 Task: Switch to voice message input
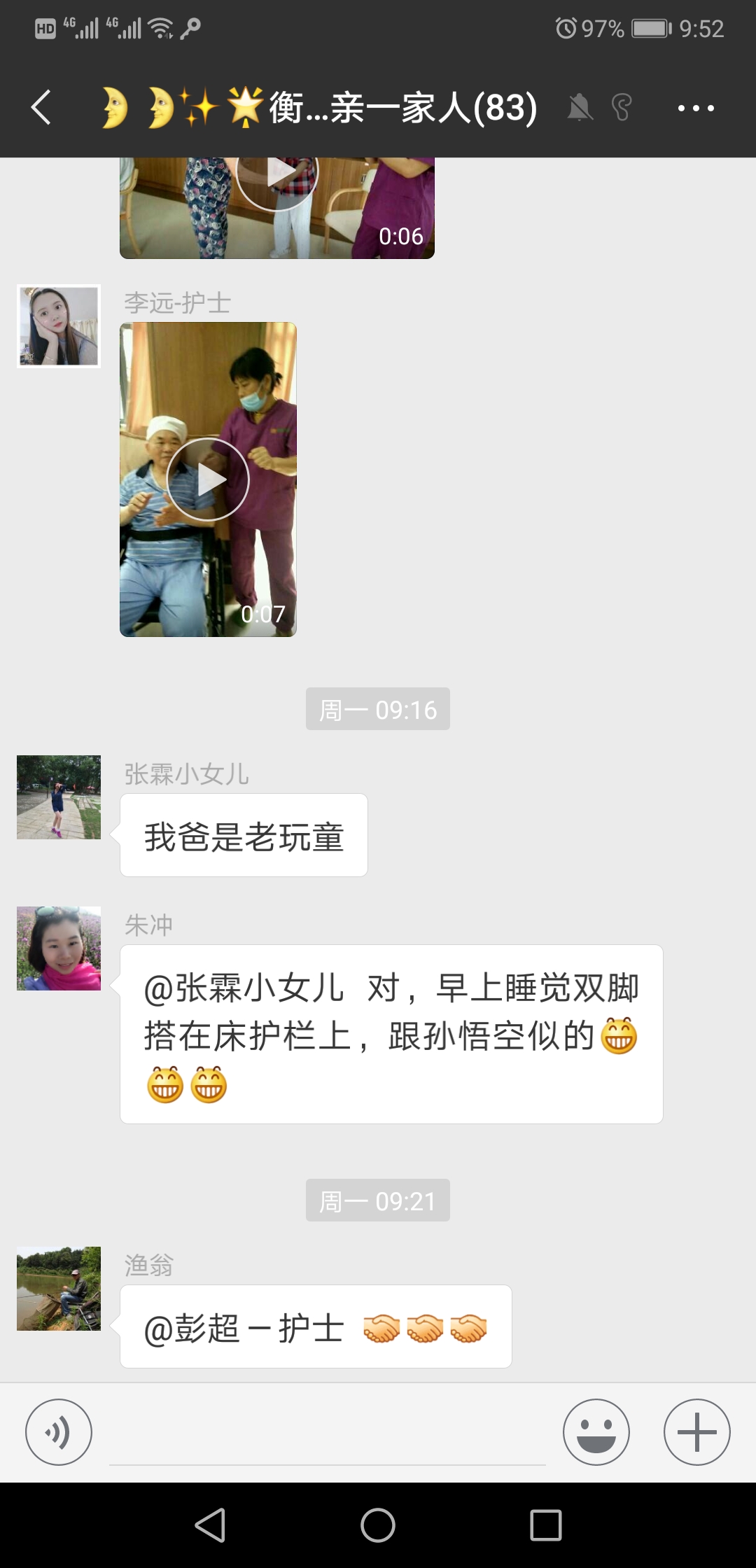coord(59,1431)
